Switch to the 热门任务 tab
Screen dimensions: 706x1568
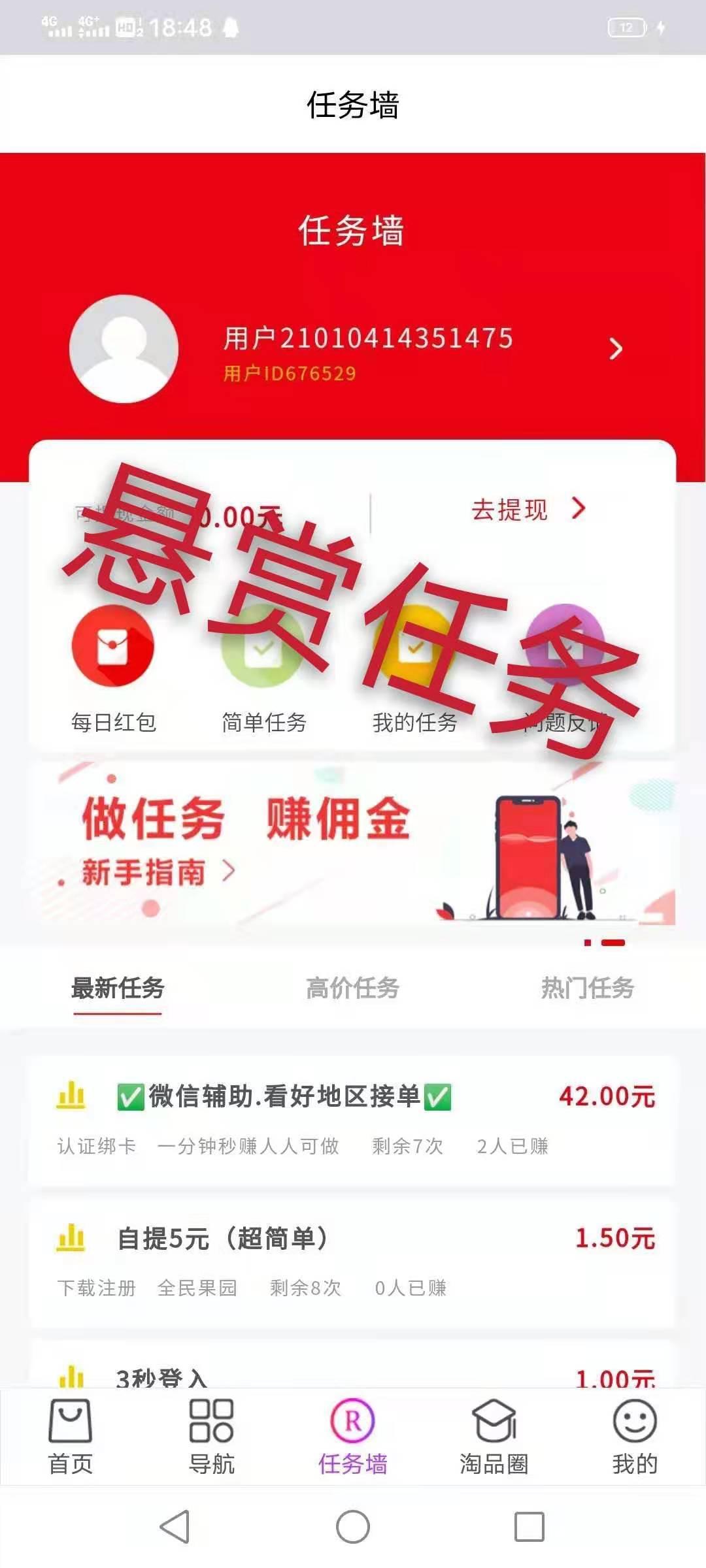pos(587,988)
